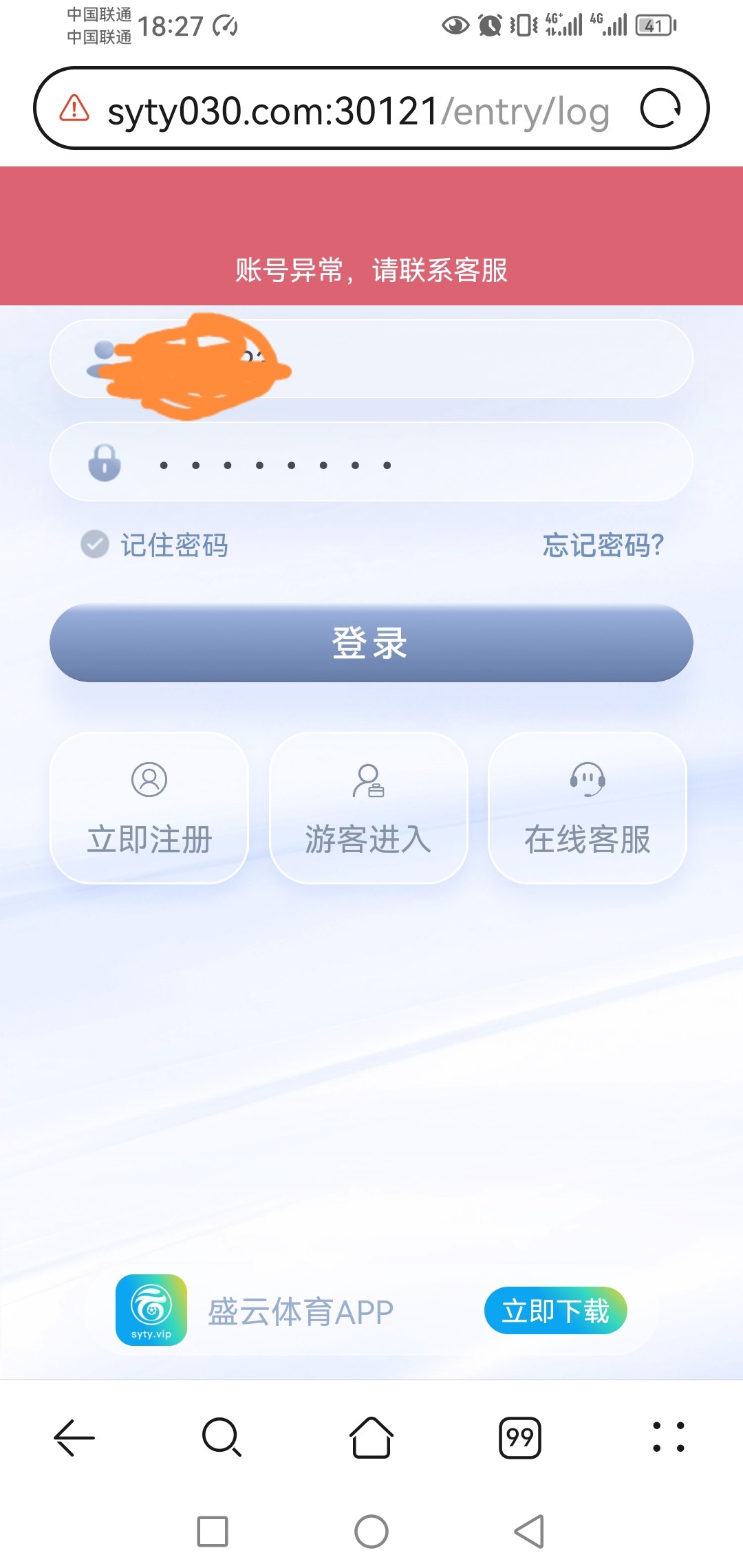Tap 立即下载 for the 盛云体育APP
Viewport: 743px width, 1568px height.
pyautogui.click(x=555, y=1310)
